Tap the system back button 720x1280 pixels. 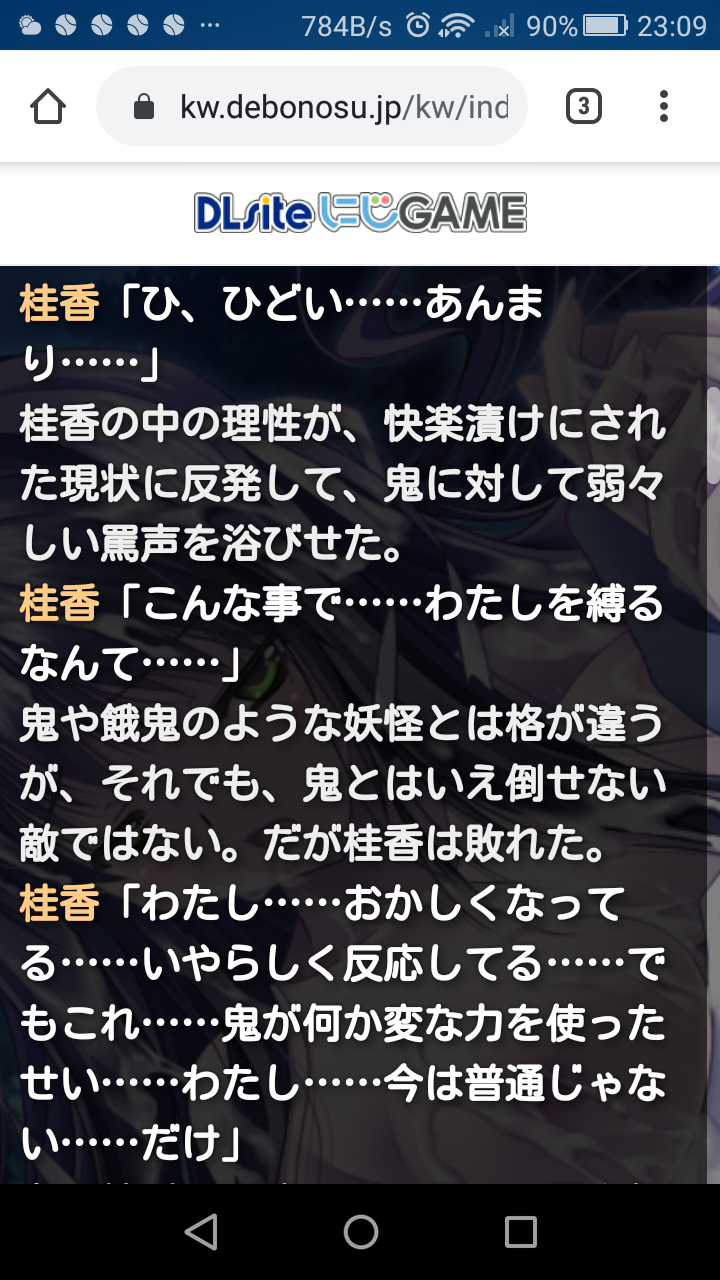pyautogui.click(x=201, y=1232)
